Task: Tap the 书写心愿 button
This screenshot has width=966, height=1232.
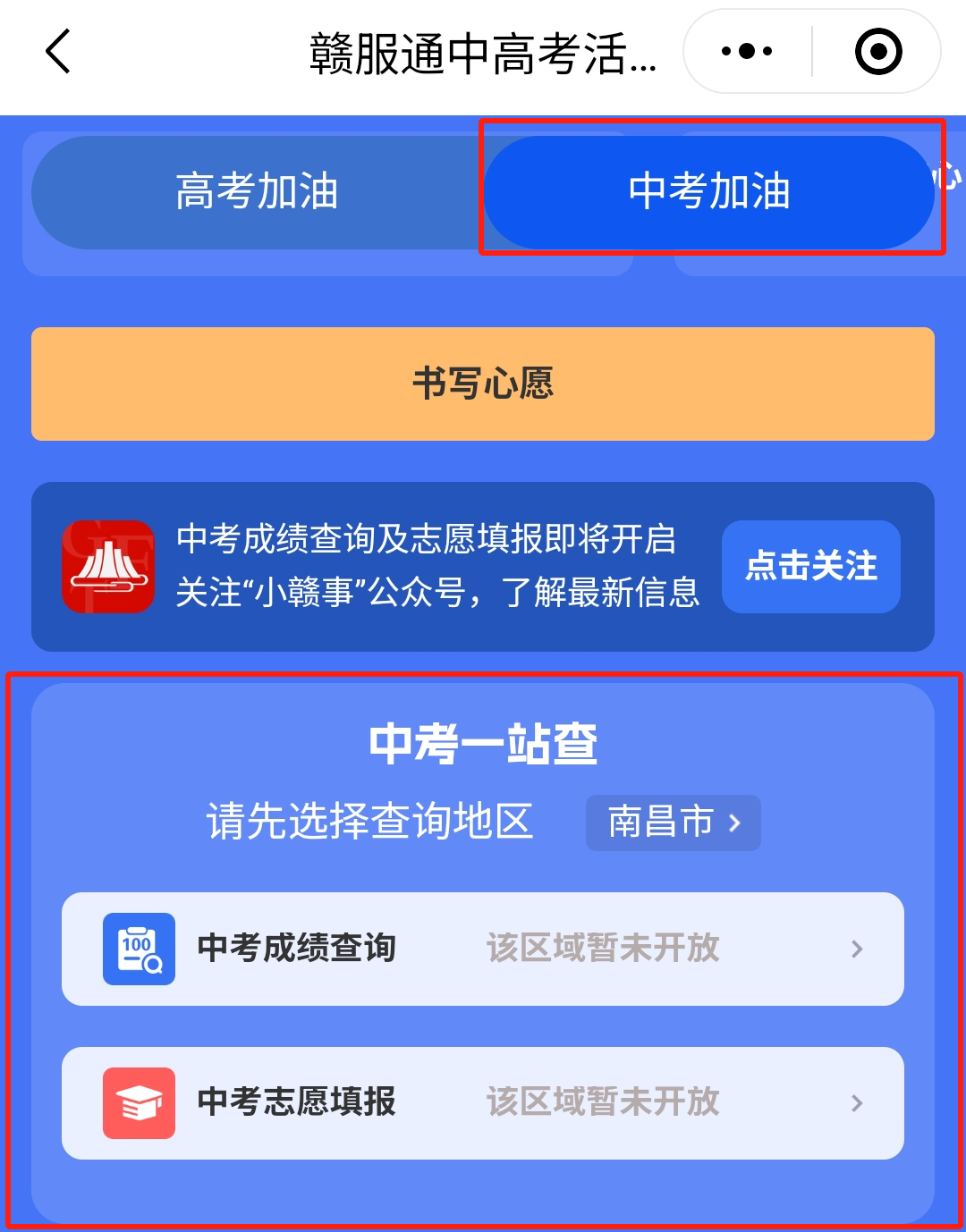Action: point(483,384)
